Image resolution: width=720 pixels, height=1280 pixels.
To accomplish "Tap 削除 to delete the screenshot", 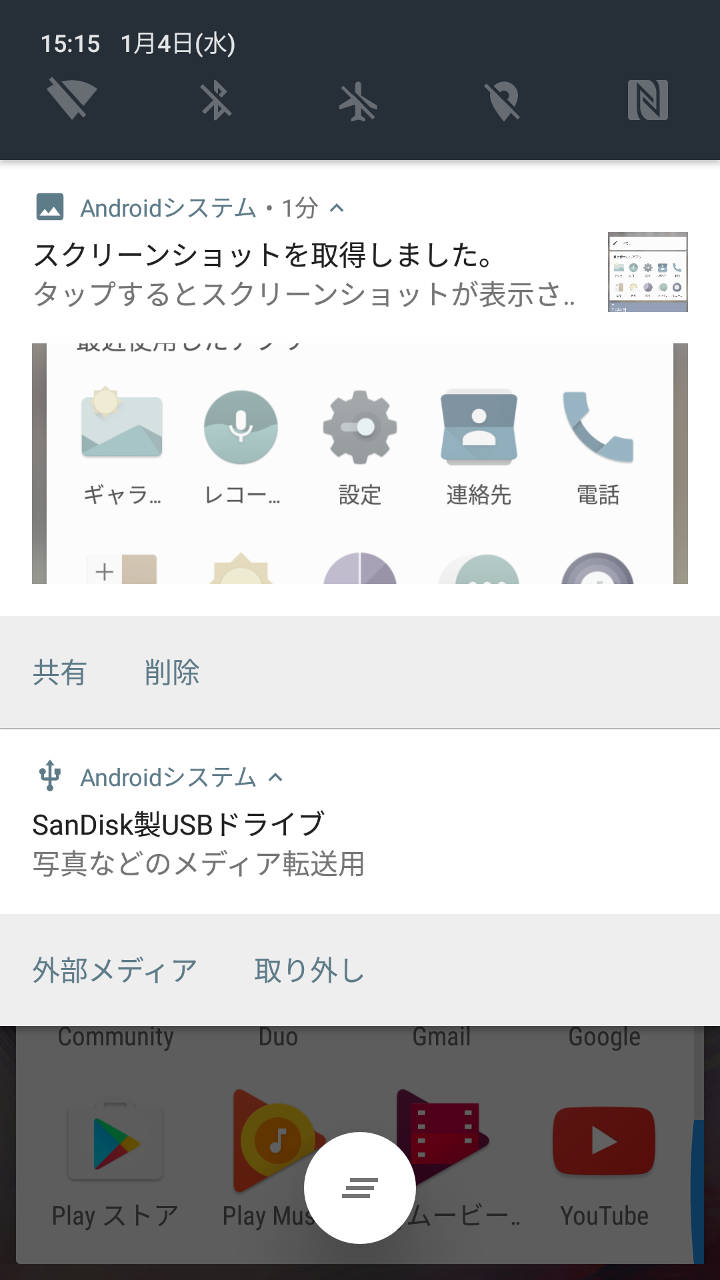I will click(172, 672).
